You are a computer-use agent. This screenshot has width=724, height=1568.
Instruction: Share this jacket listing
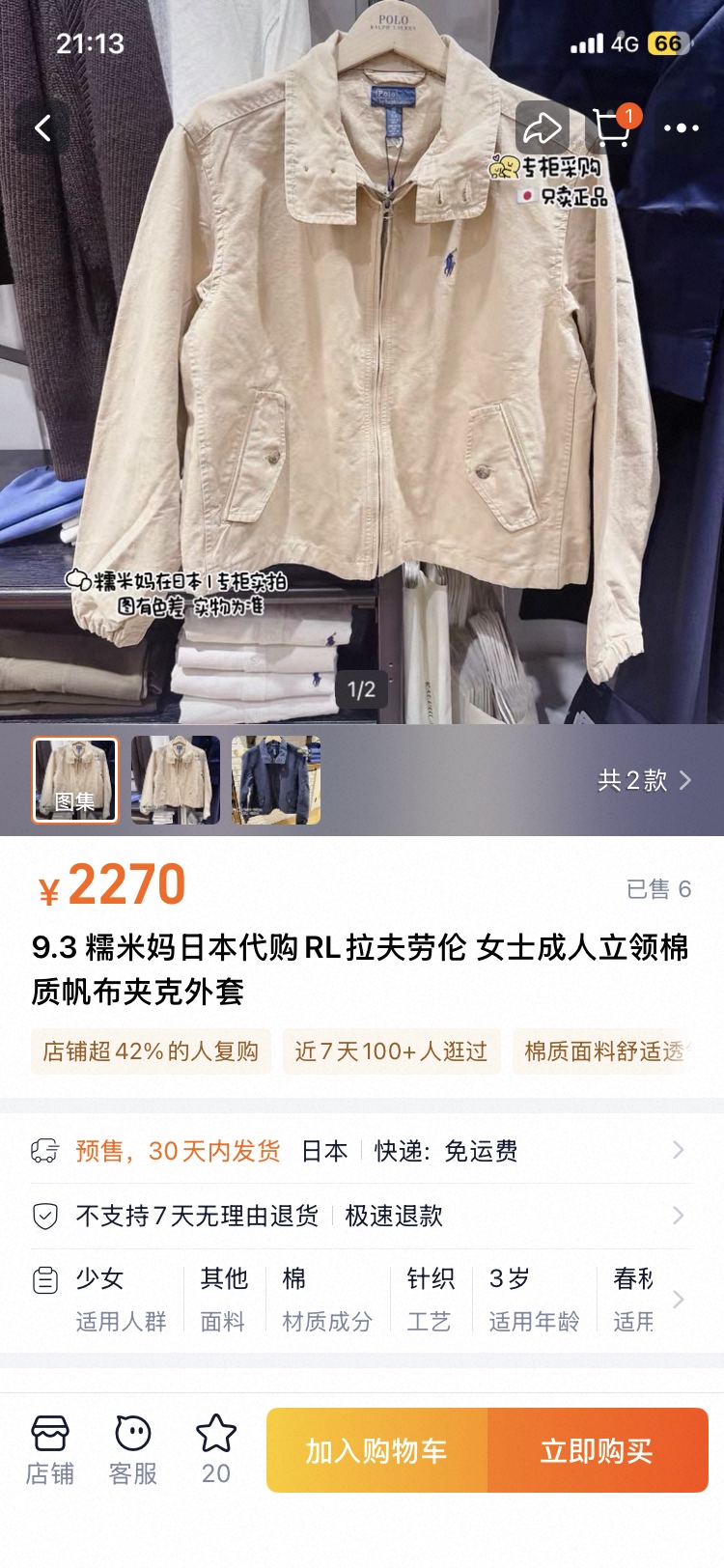[x=542, y=127]
